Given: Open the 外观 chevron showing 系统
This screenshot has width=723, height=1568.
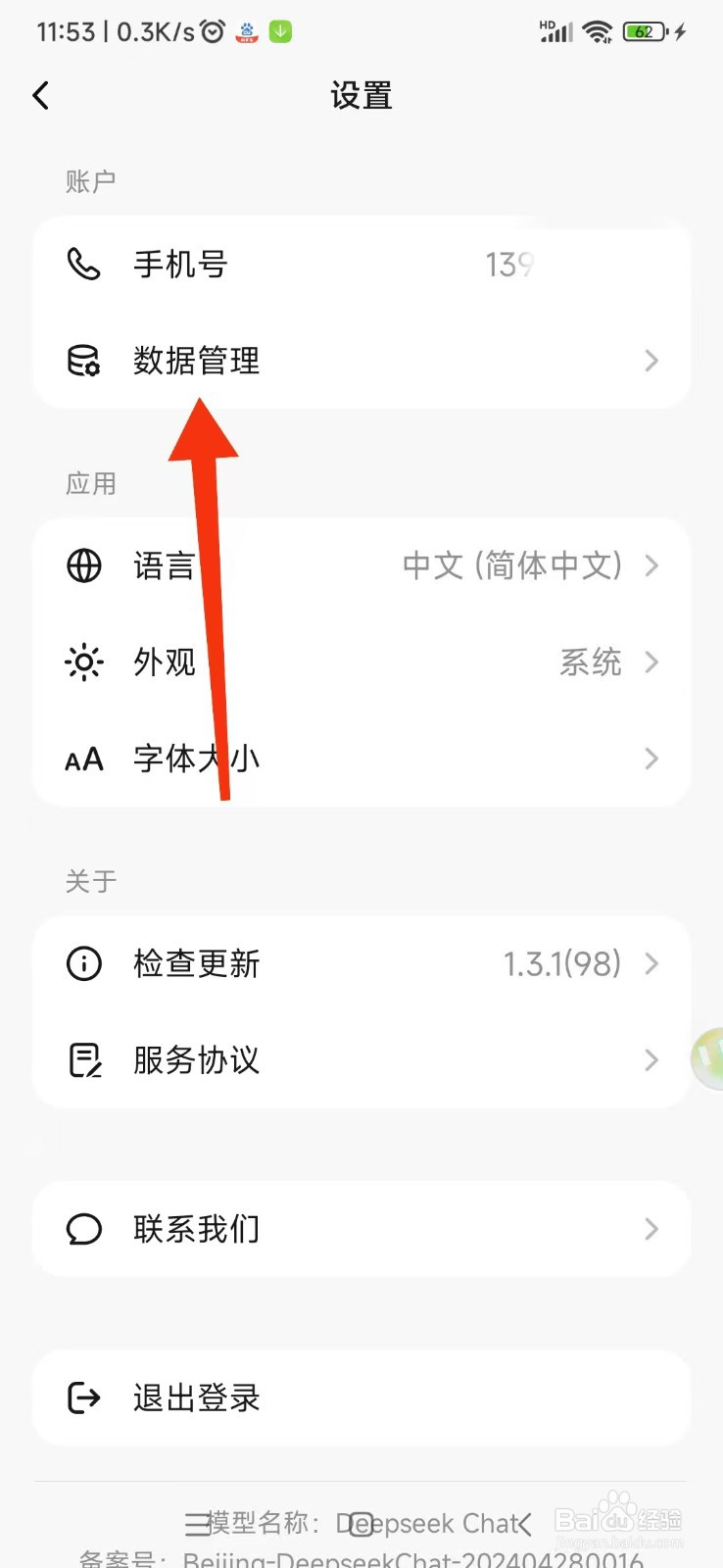Looking at the screenshot, I should (x=651, y=661).
